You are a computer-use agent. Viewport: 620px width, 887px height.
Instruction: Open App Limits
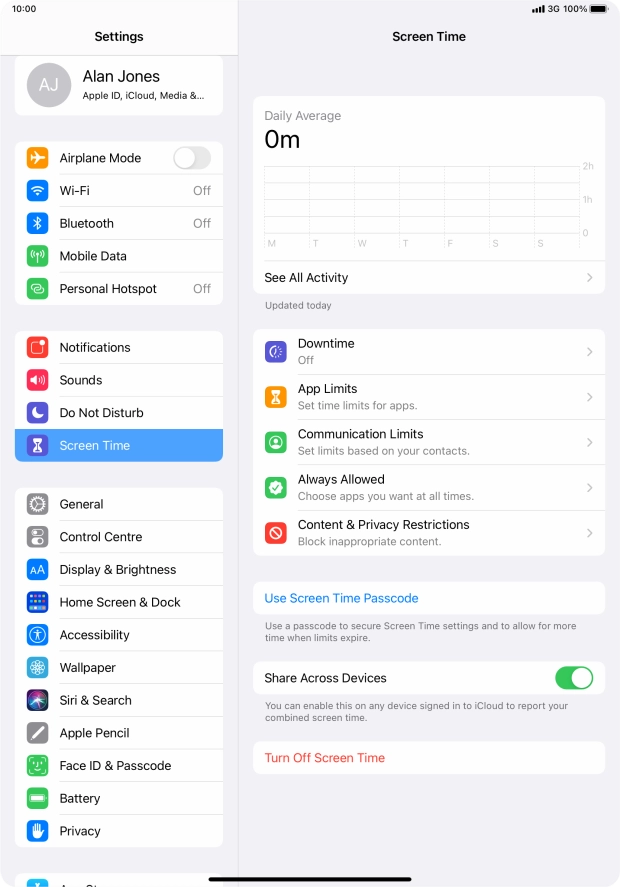coord(428,397)
